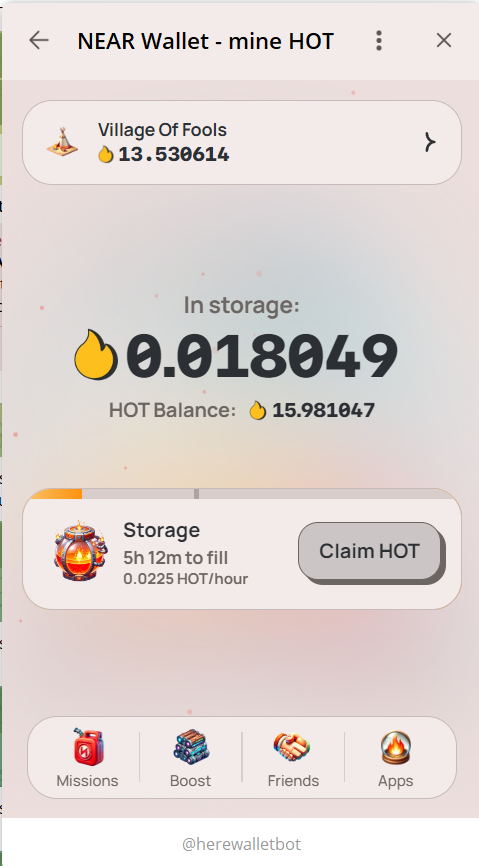
Task: Open the Village Of Fools card
Action: pyautogui.click(x=241, y=142)
